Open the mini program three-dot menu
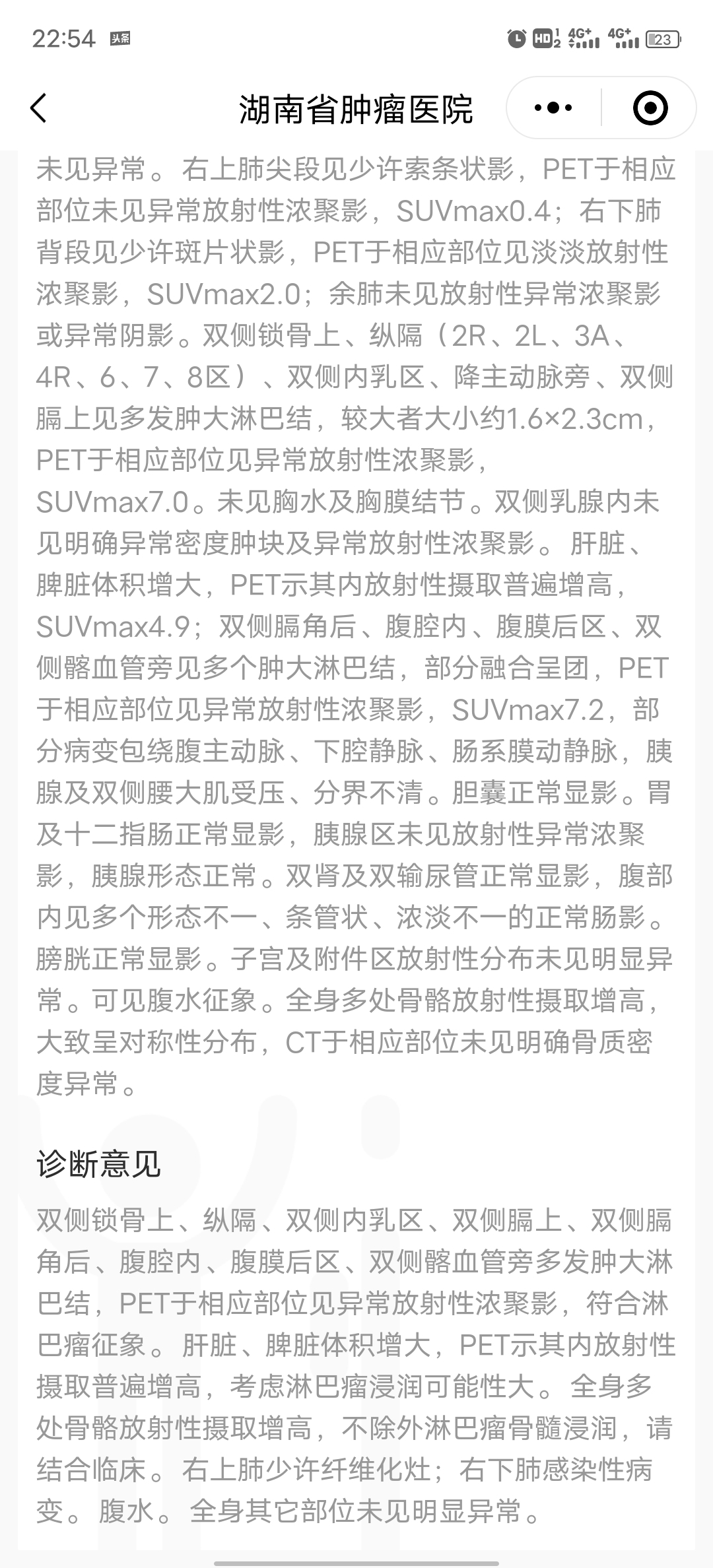The image size is (713, 1568). [x=553, y=108]
